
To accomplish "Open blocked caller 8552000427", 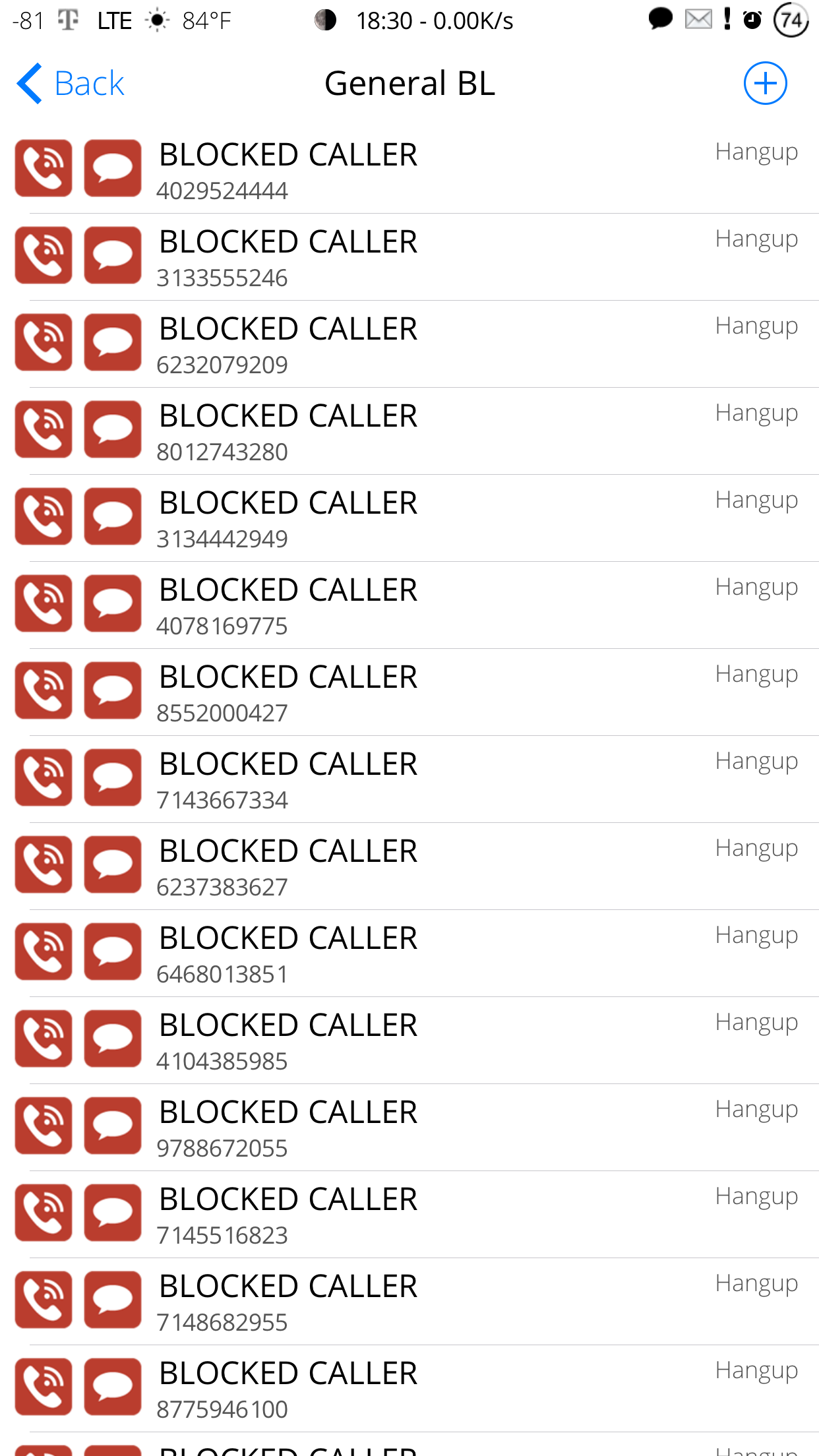I will tap(409, 692).
